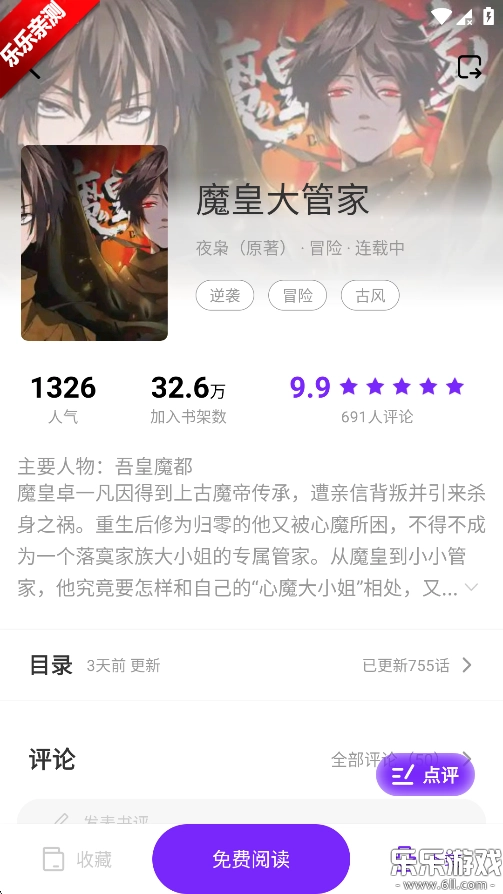Image resolution: width=503 pixels, height=894 pixels.
Task: Select the 逆袭 tag chip
Action: tap(225, 295)
